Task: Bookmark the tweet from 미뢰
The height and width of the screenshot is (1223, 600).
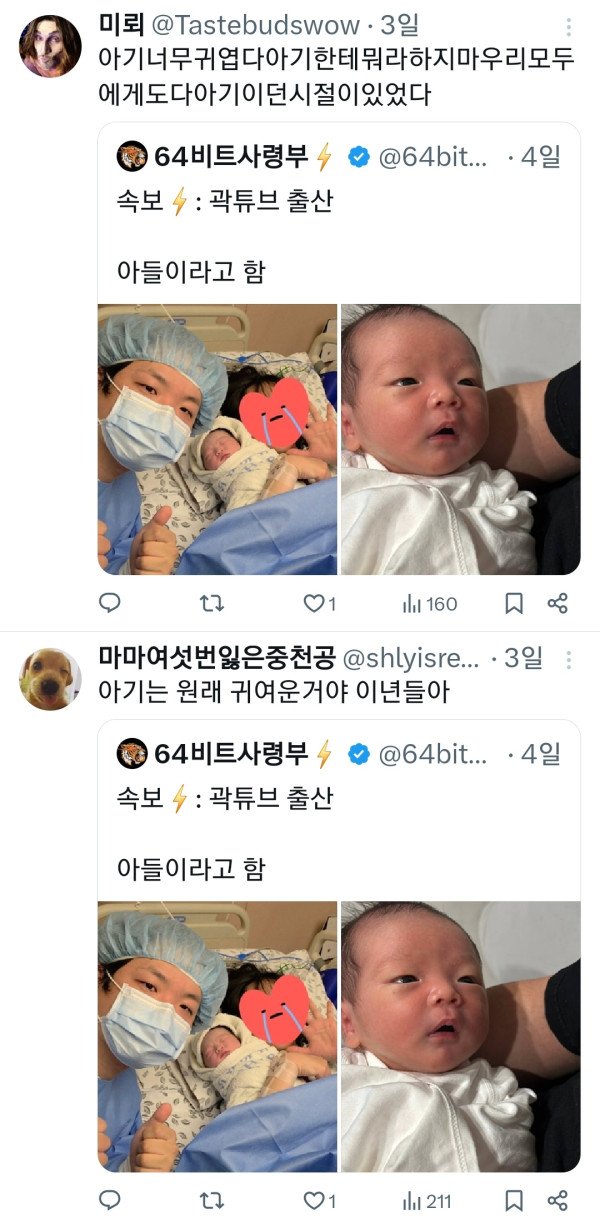Action: pyautogui.click(x=513, y=603)
